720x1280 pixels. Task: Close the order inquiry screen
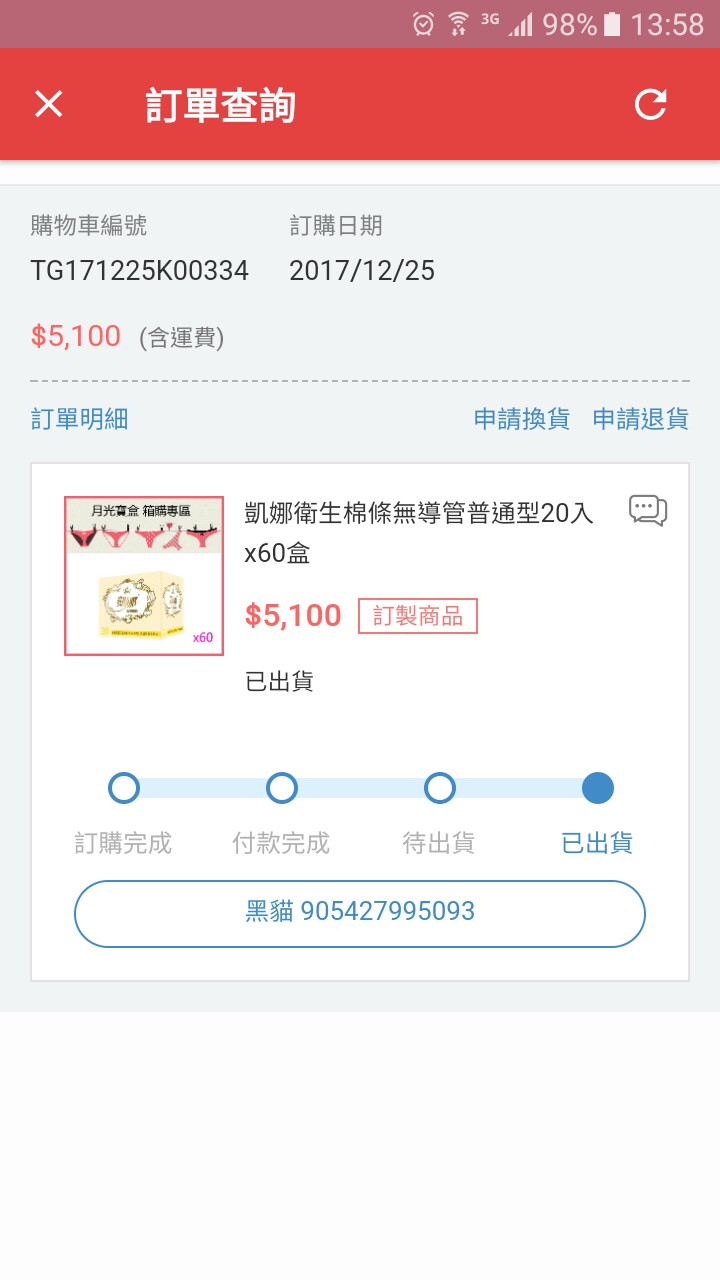[49, 104]
